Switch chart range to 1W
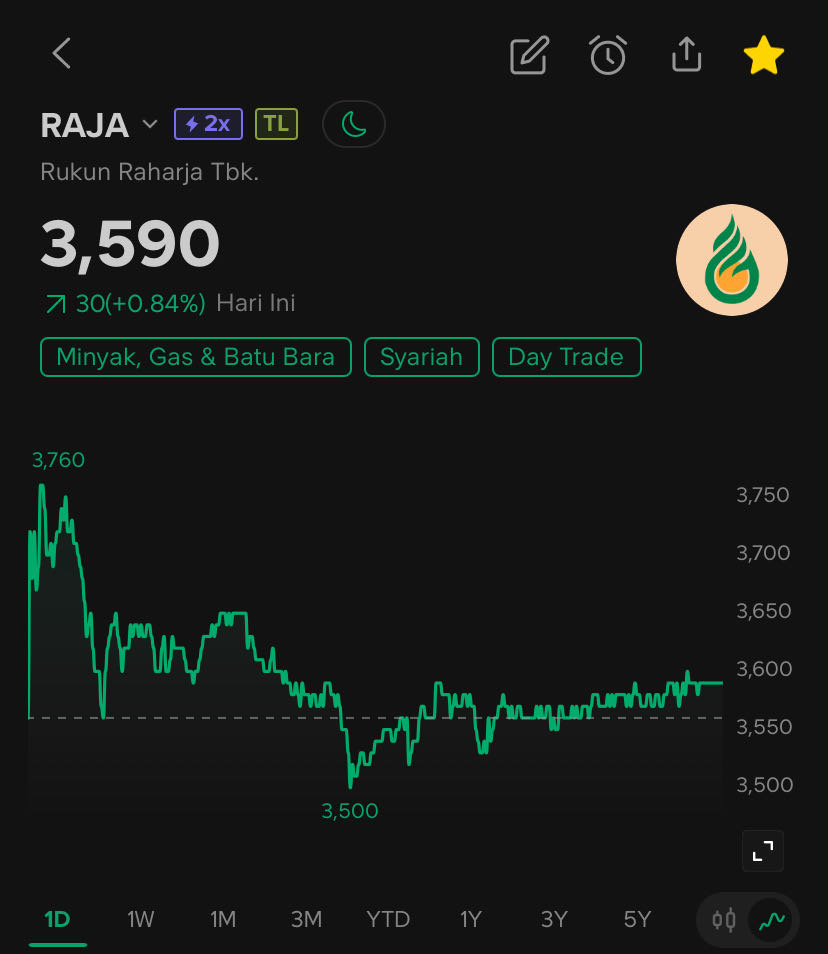This screenshot has height=954, width=828. tap(141, 919)
